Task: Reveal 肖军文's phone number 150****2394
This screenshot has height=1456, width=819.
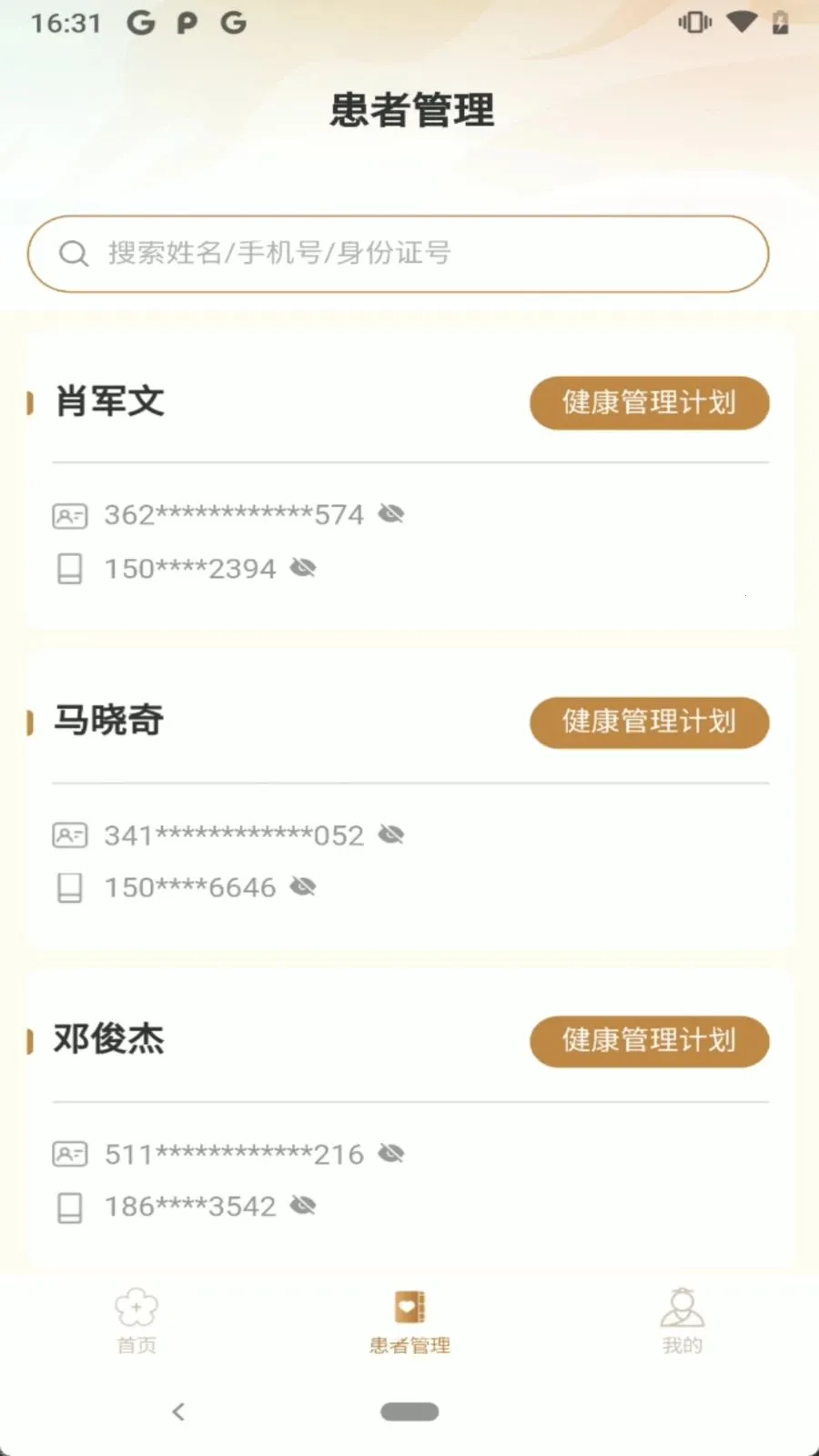Action: [x=303, y=568]
